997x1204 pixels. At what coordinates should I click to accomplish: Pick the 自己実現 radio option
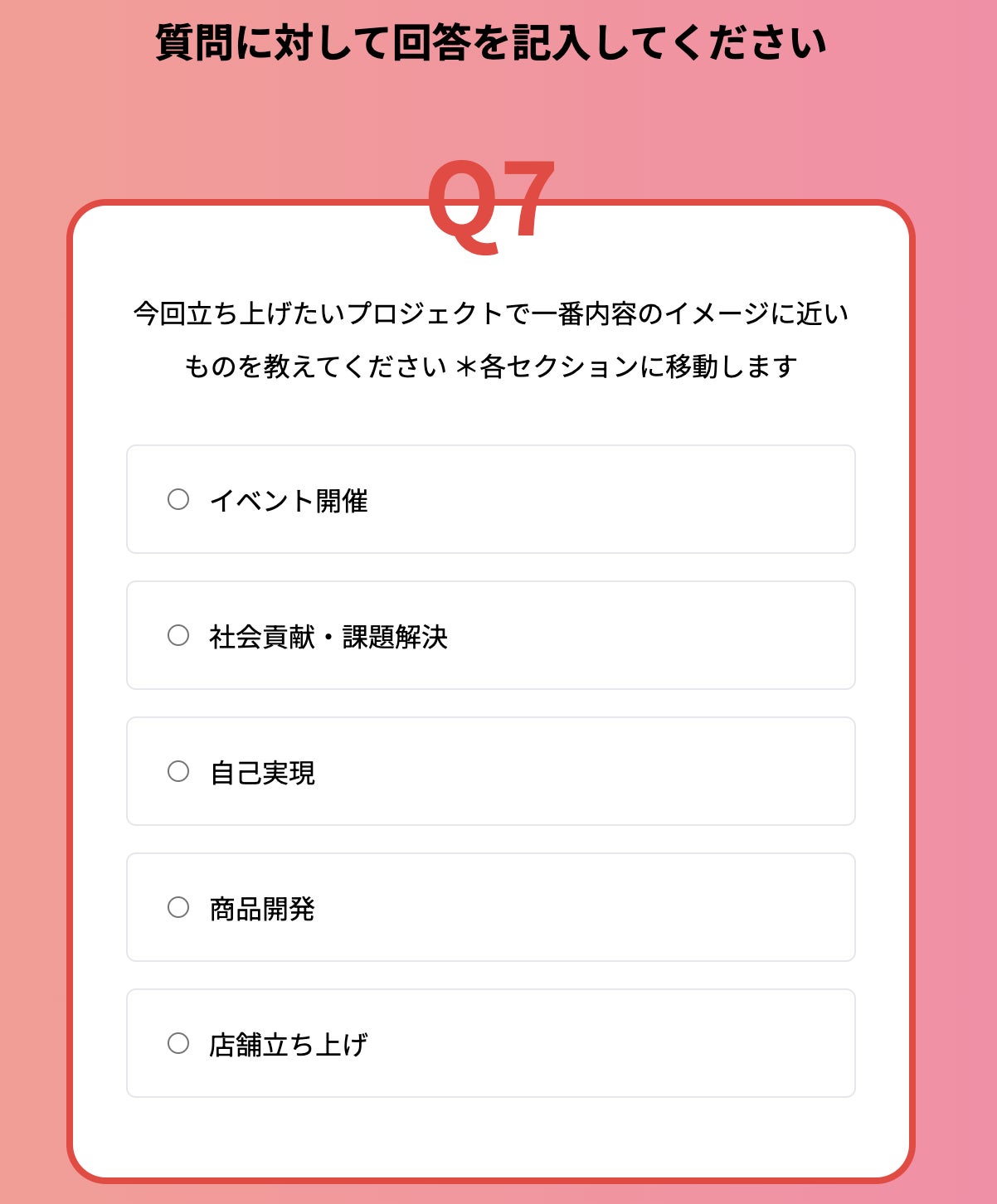pyautogui.click(x=178, y=771)
